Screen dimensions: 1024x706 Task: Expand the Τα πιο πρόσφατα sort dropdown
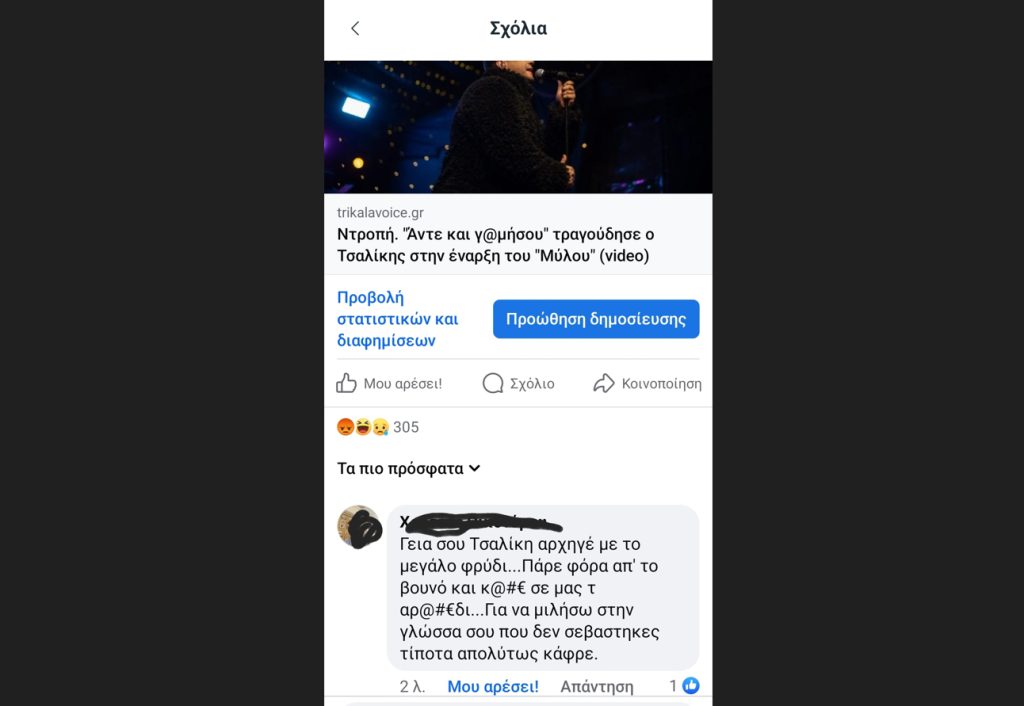point(409,468)
